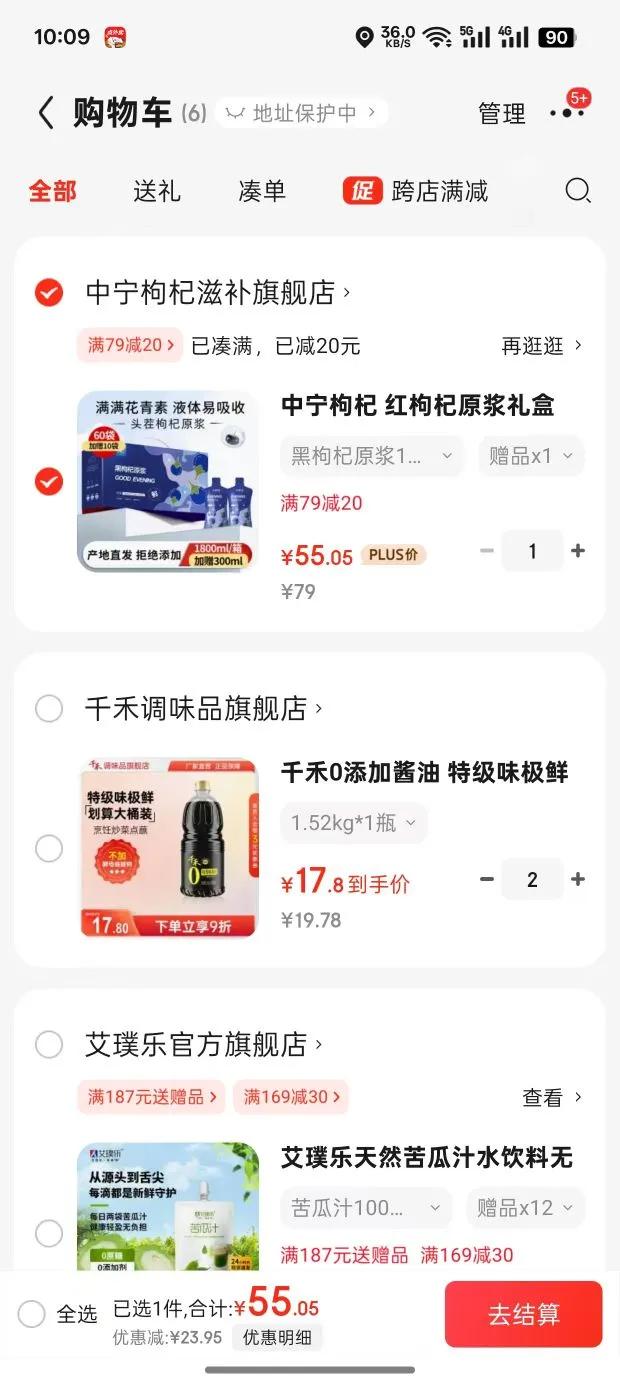Tap 再逛逛 to browse more deals
The height and width of the screenshot is (1386, 620).
[x=541, y=346]
